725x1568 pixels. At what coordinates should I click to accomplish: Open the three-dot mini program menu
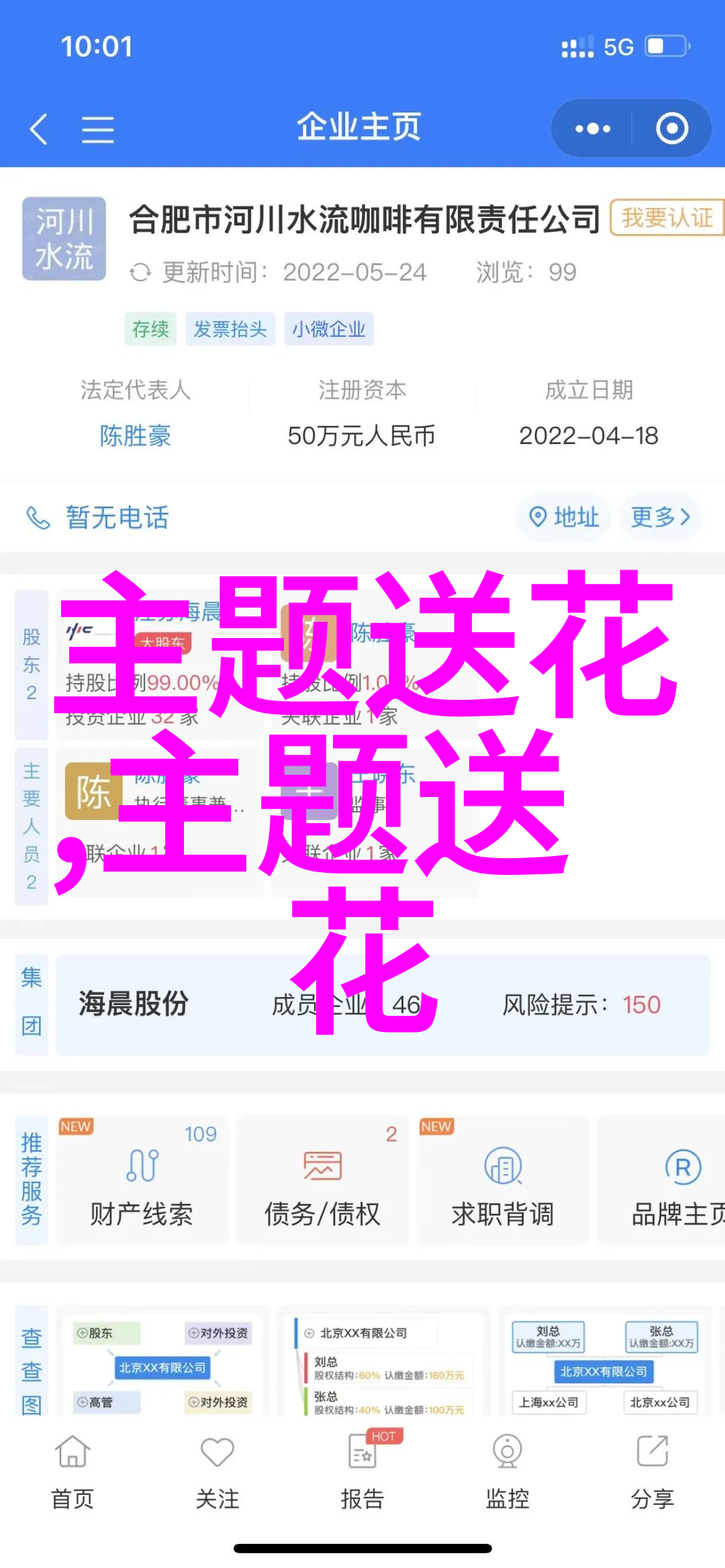[x=592, y=128]
